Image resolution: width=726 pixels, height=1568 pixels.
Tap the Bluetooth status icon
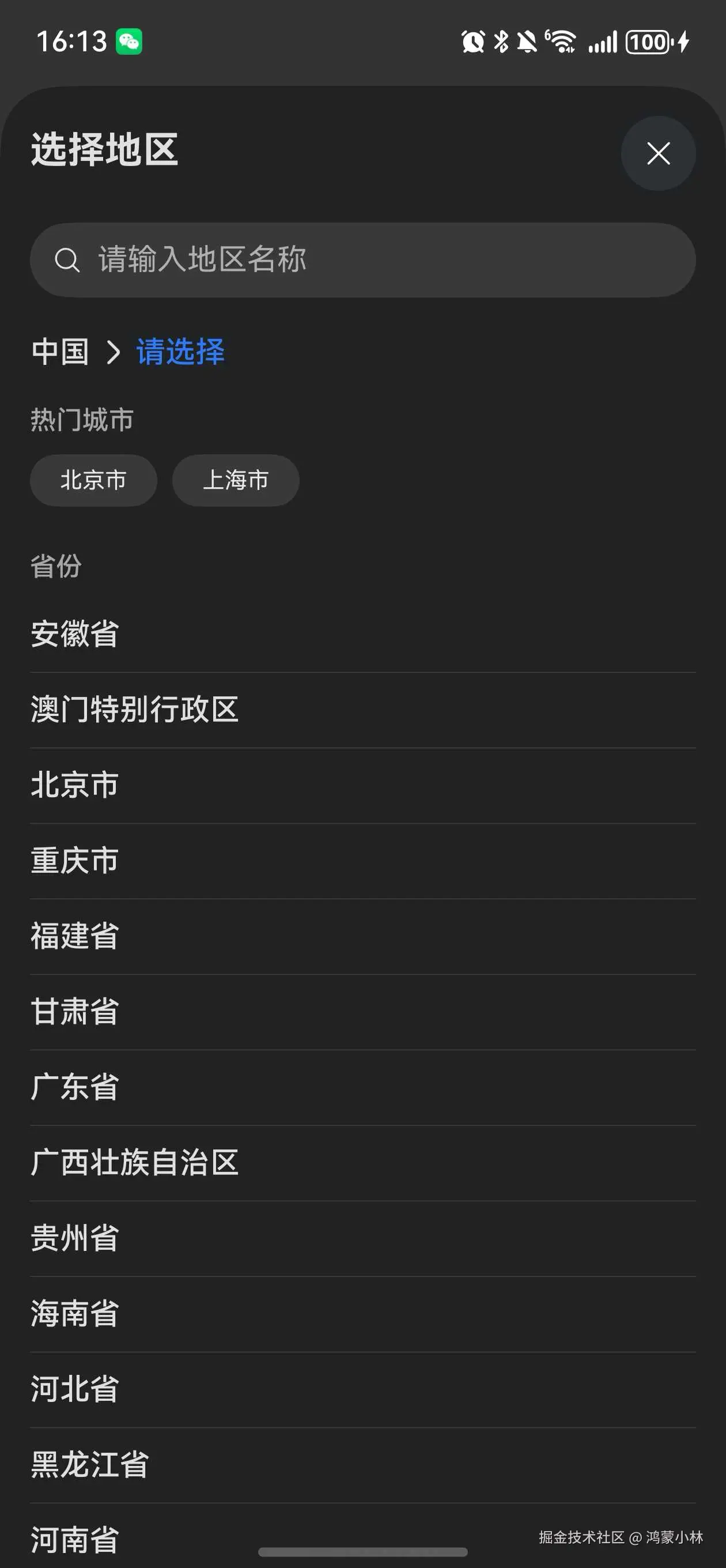pos(502,40)
